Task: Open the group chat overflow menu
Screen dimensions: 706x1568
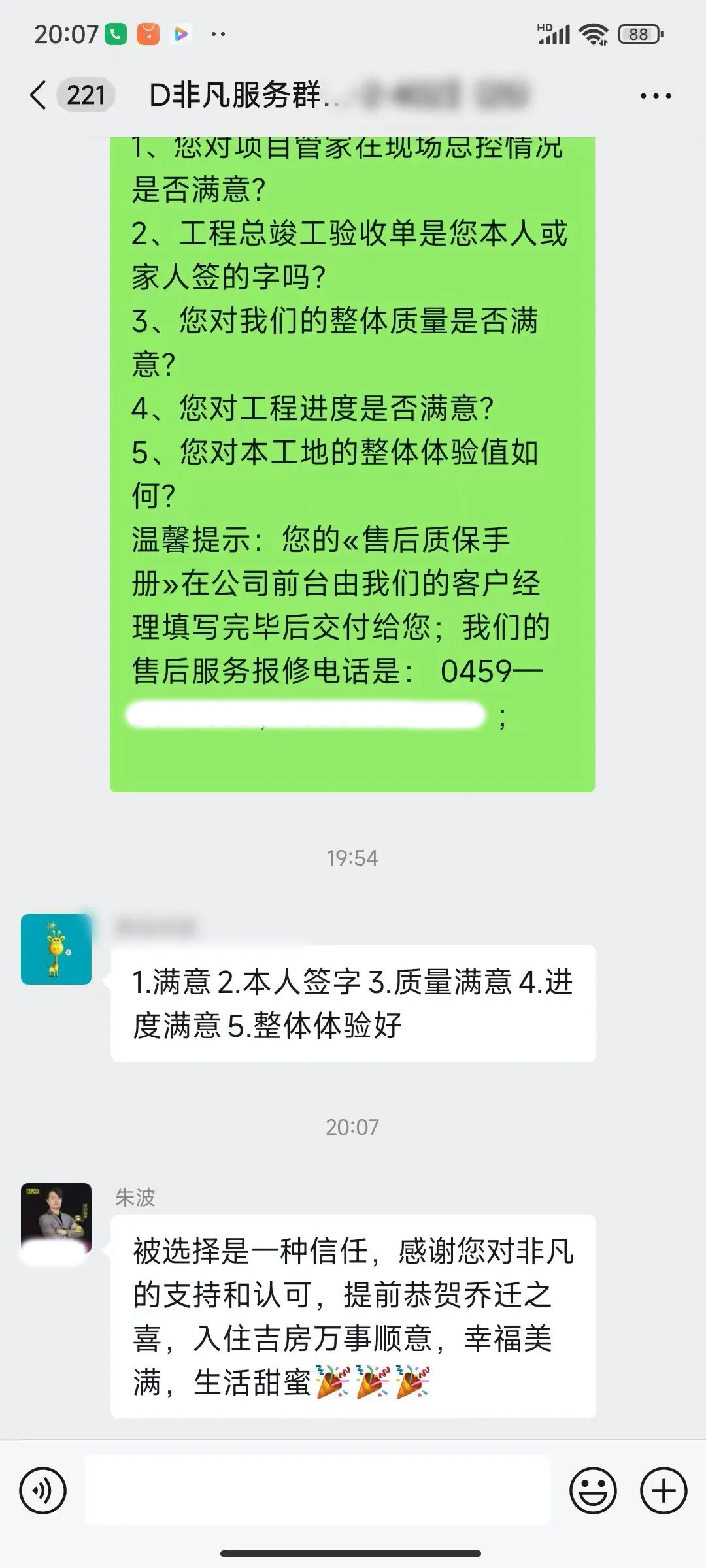Action: (x=655, y=96)
